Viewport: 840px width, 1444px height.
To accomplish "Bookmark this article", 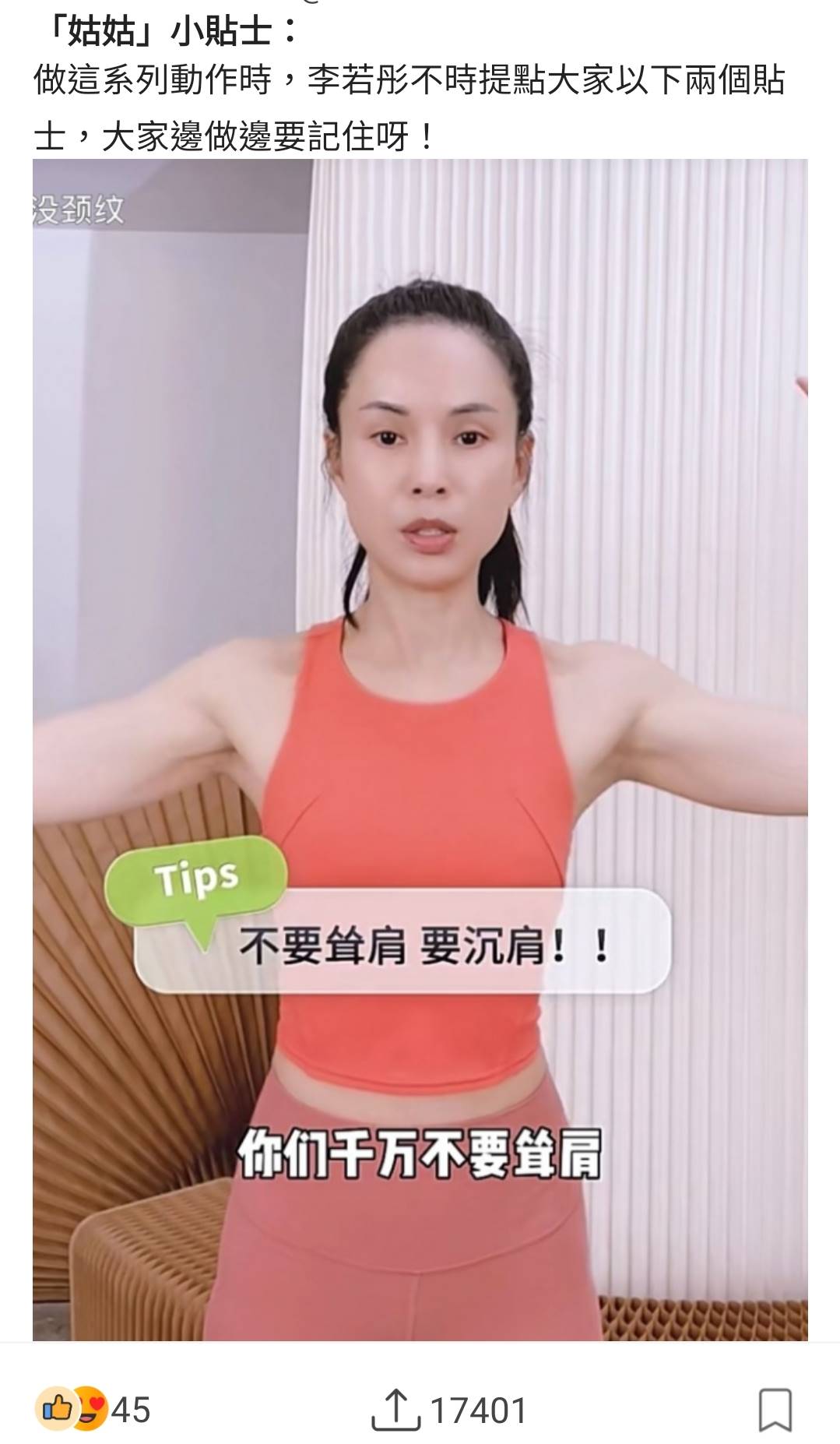I will tap(775, 1409).
